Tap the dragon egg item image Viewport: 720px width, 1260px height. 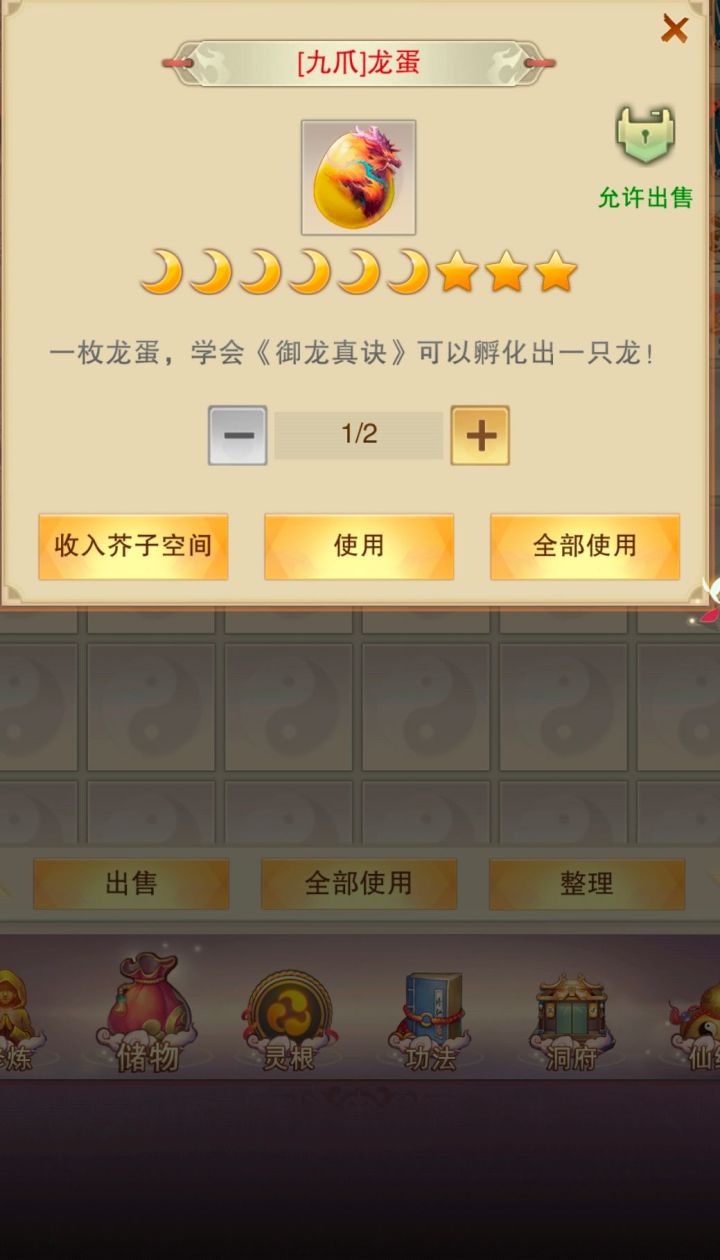pyautogui.click(x=358, y=177)
